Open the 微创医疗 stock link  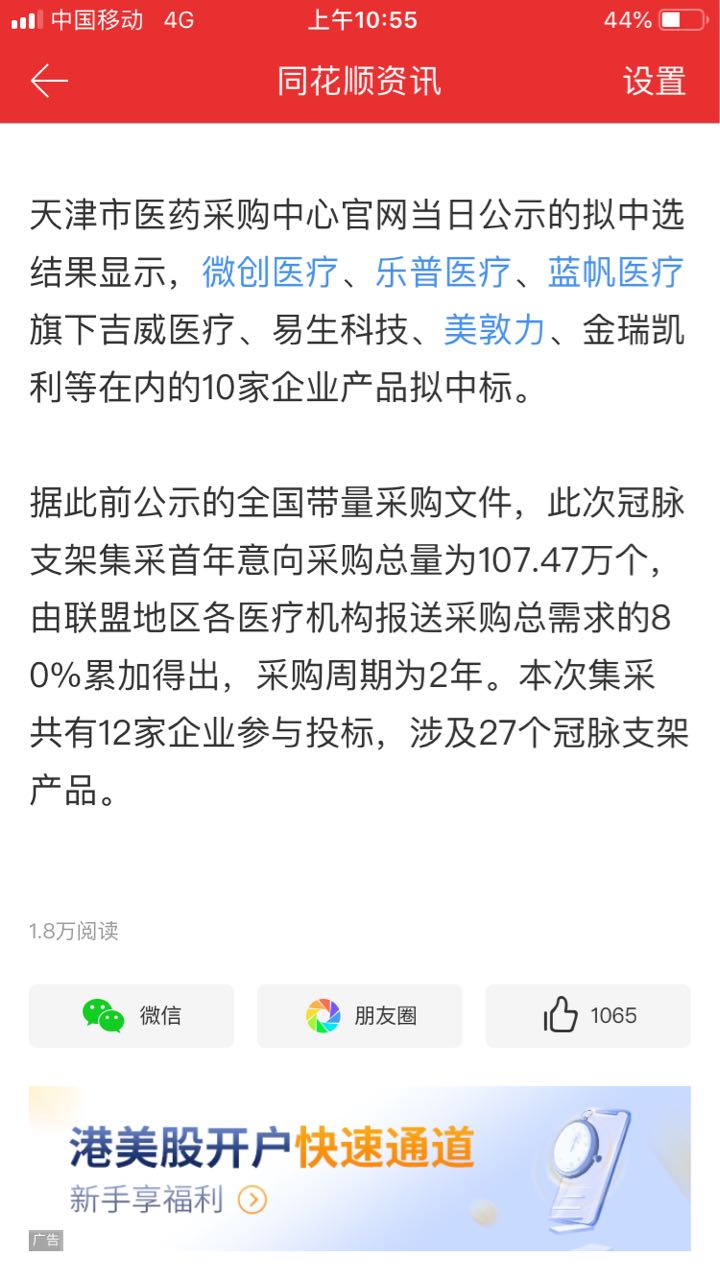[x=270, y=272]
